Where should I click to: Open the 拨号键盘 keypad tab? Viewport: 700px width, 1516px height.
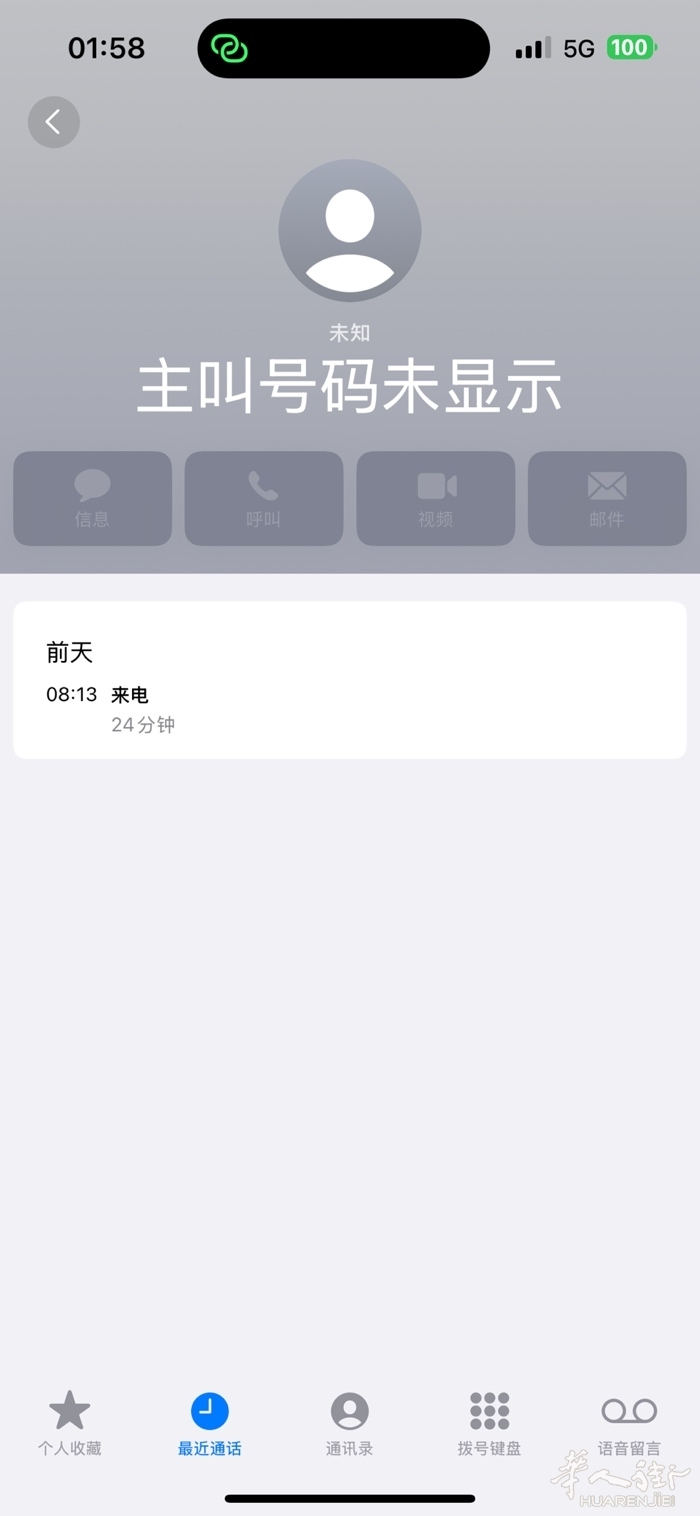click(x=490, y=1422)
